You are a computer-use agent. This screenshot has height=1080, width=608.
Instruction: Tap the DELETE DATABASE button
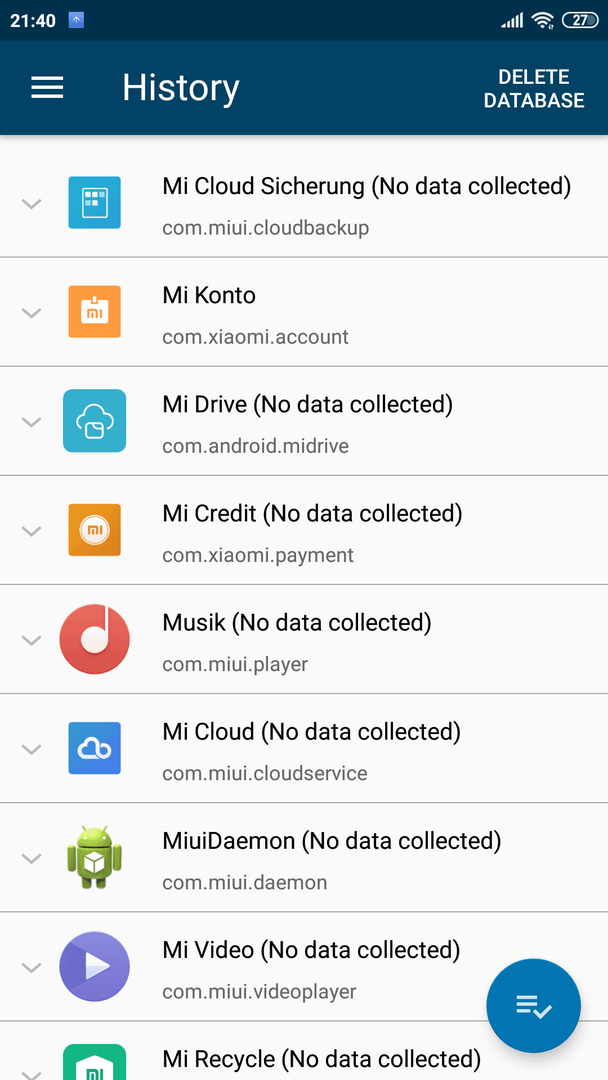point(534,88)
